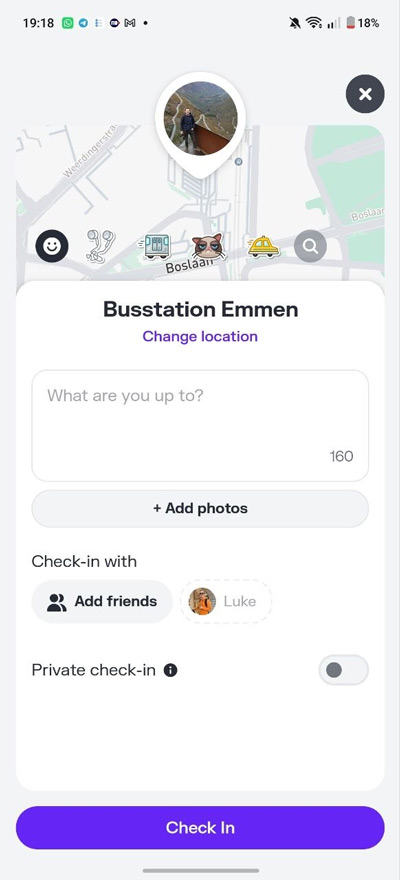Choose the earphones sticker
The height and width of the screenshot is (880, 400).
click(101, 246)
